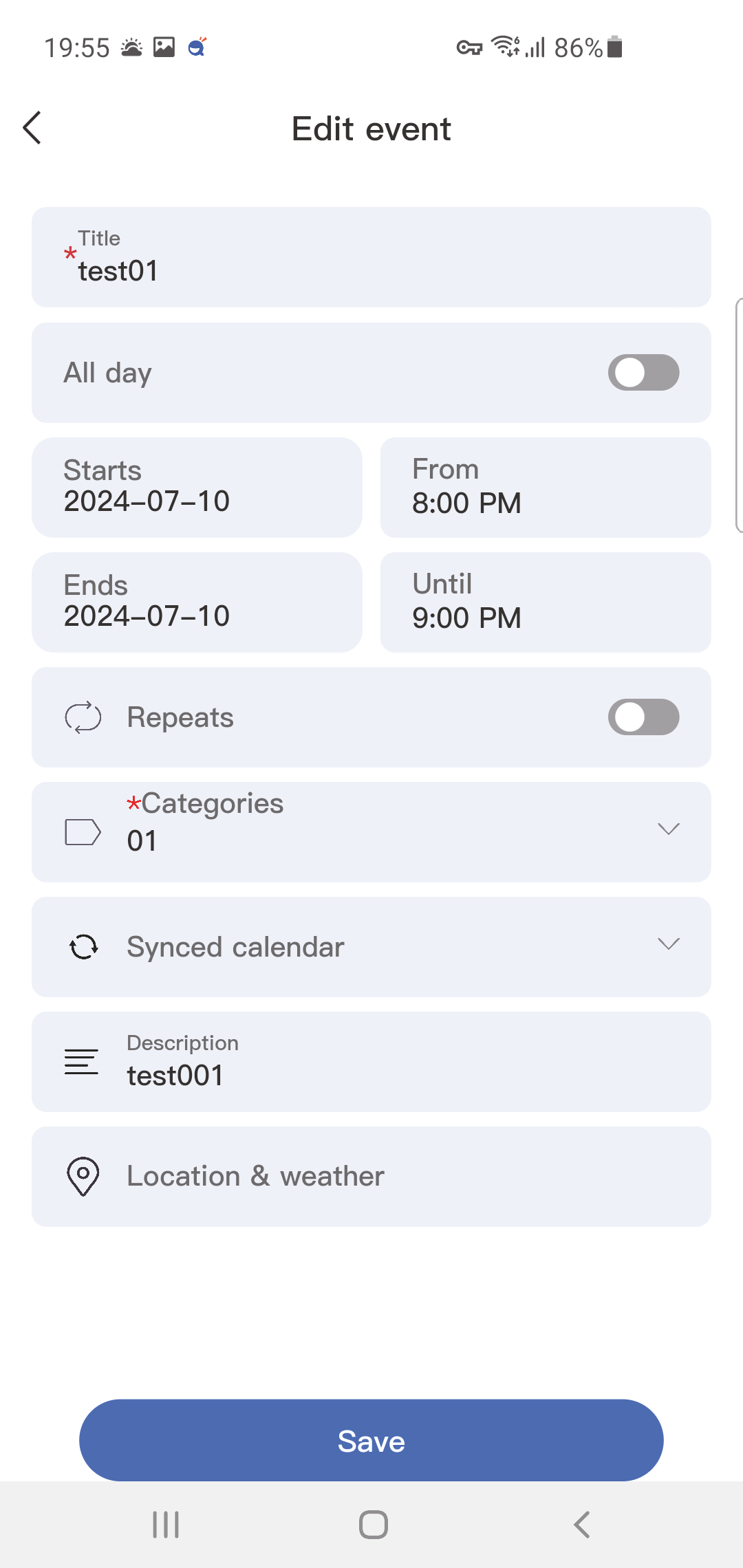
Task: Tap the back arrow beside Edit event
Action: coord(32,128)
